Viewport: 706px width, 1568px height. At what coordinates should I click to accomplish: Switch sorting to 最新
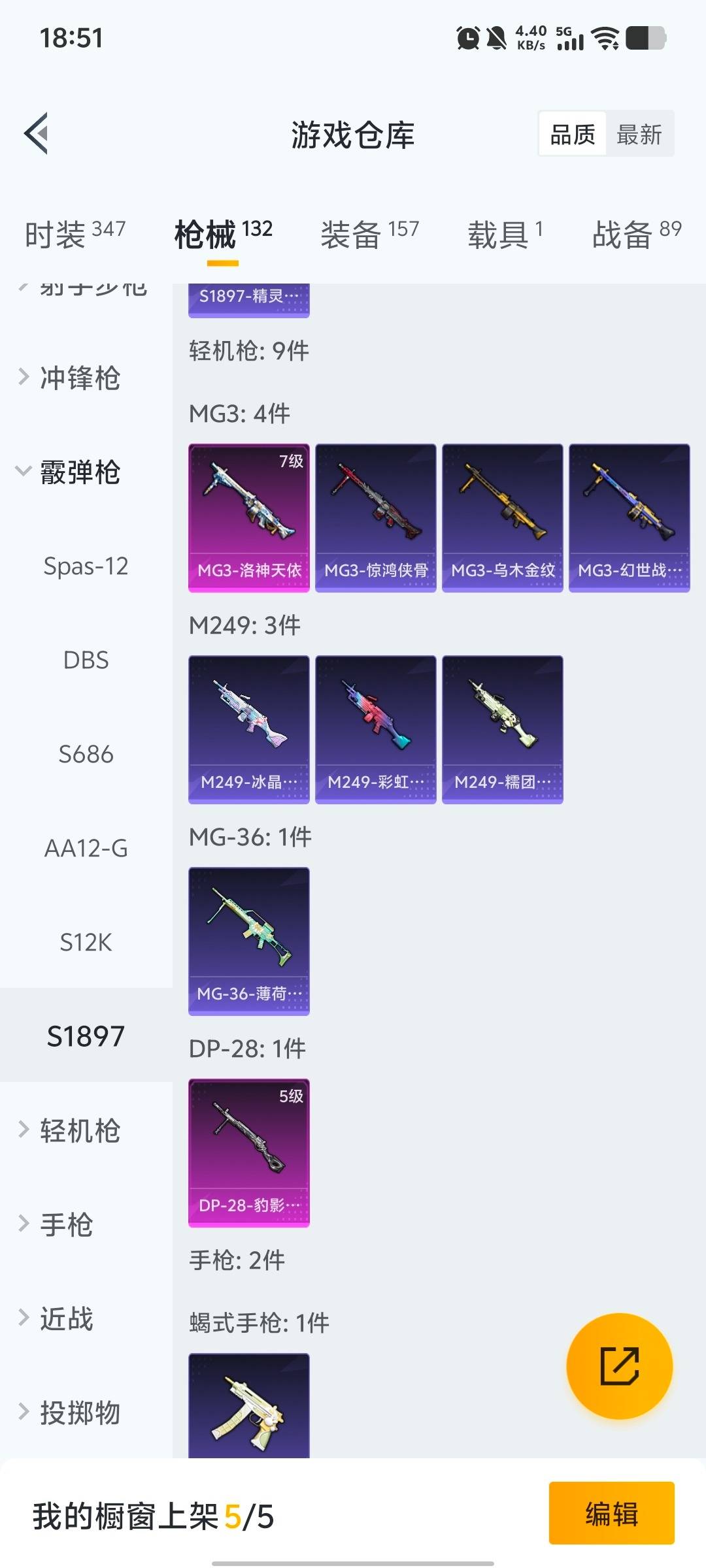640,134
